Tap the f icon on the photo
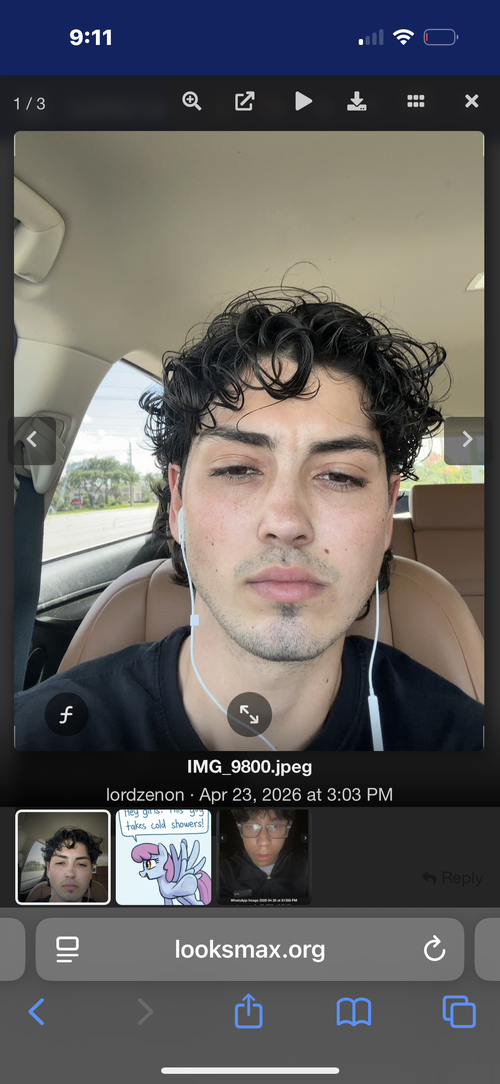The height and width of the screenshot is (1084, 500). (66, 714)
